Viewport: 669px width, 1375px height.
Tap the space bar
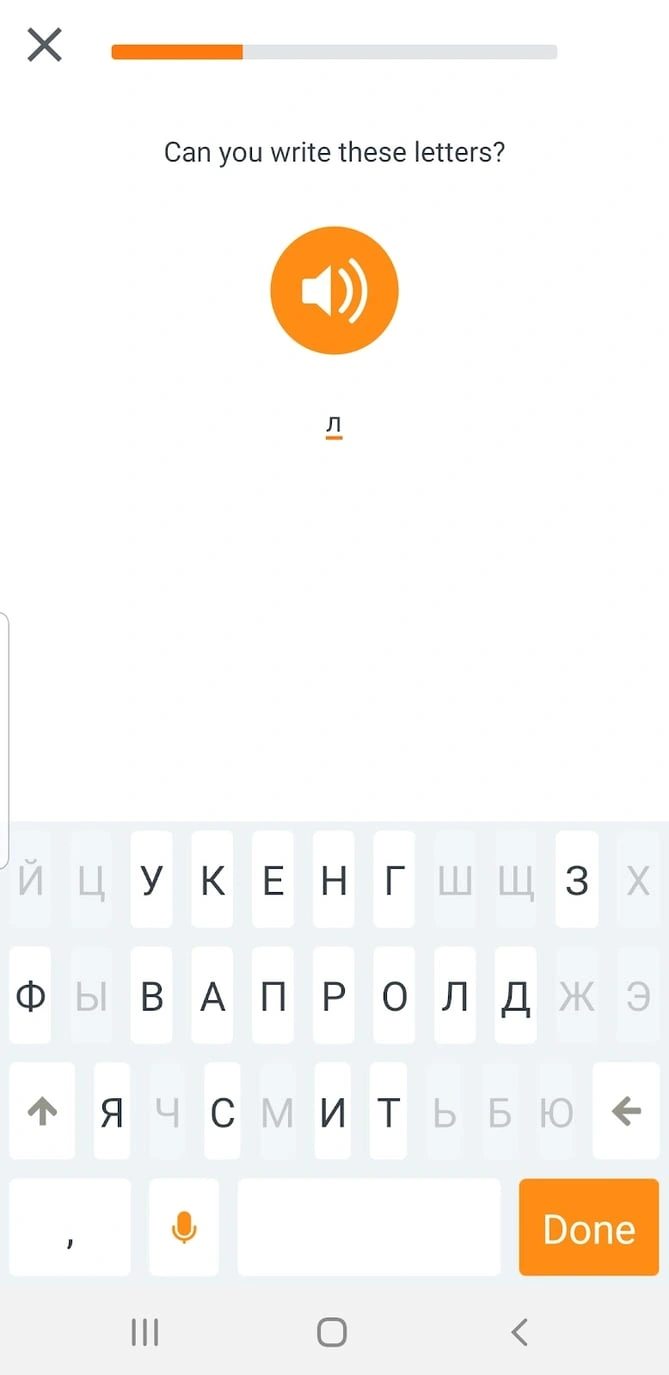pos(369,1227)
